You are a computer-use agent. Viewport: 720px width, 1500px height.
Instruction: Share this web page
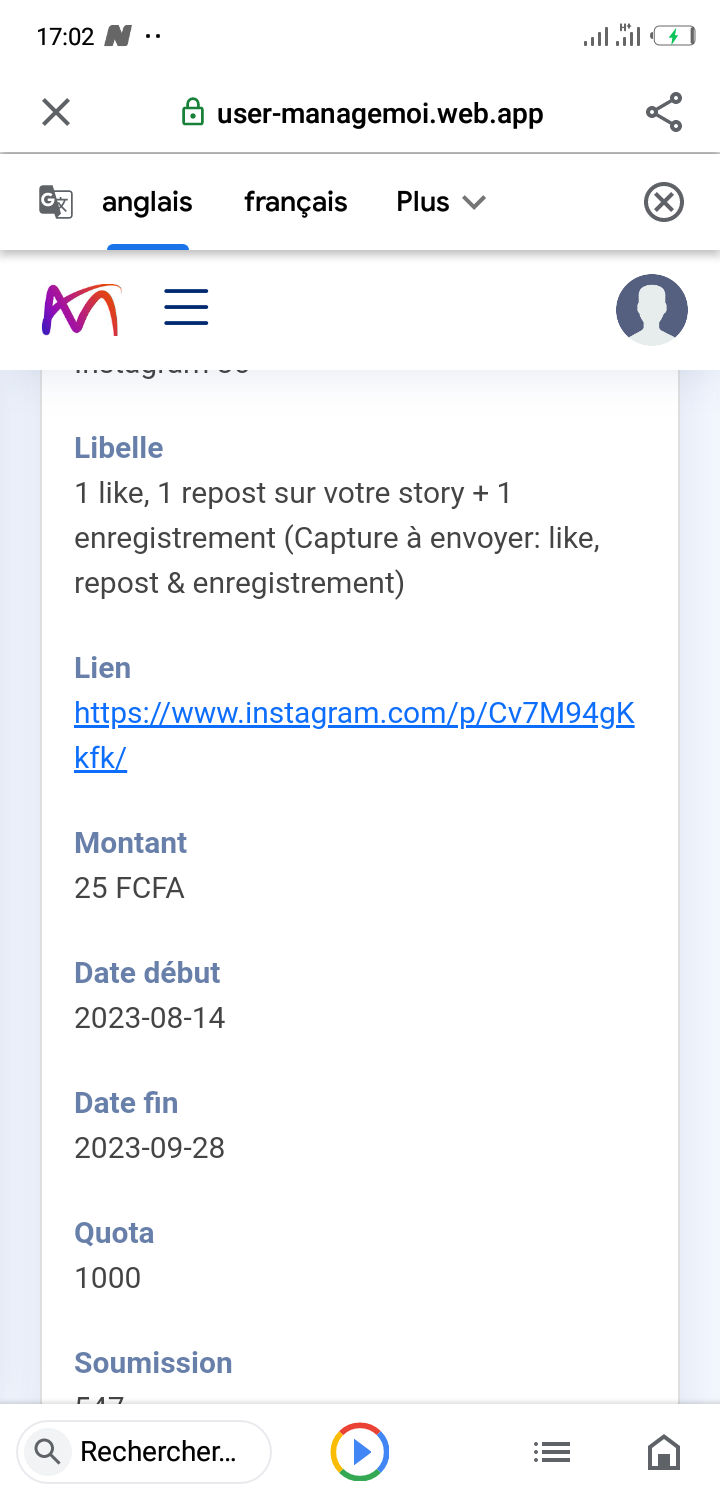pyautogui.click(x=664, y=113)
